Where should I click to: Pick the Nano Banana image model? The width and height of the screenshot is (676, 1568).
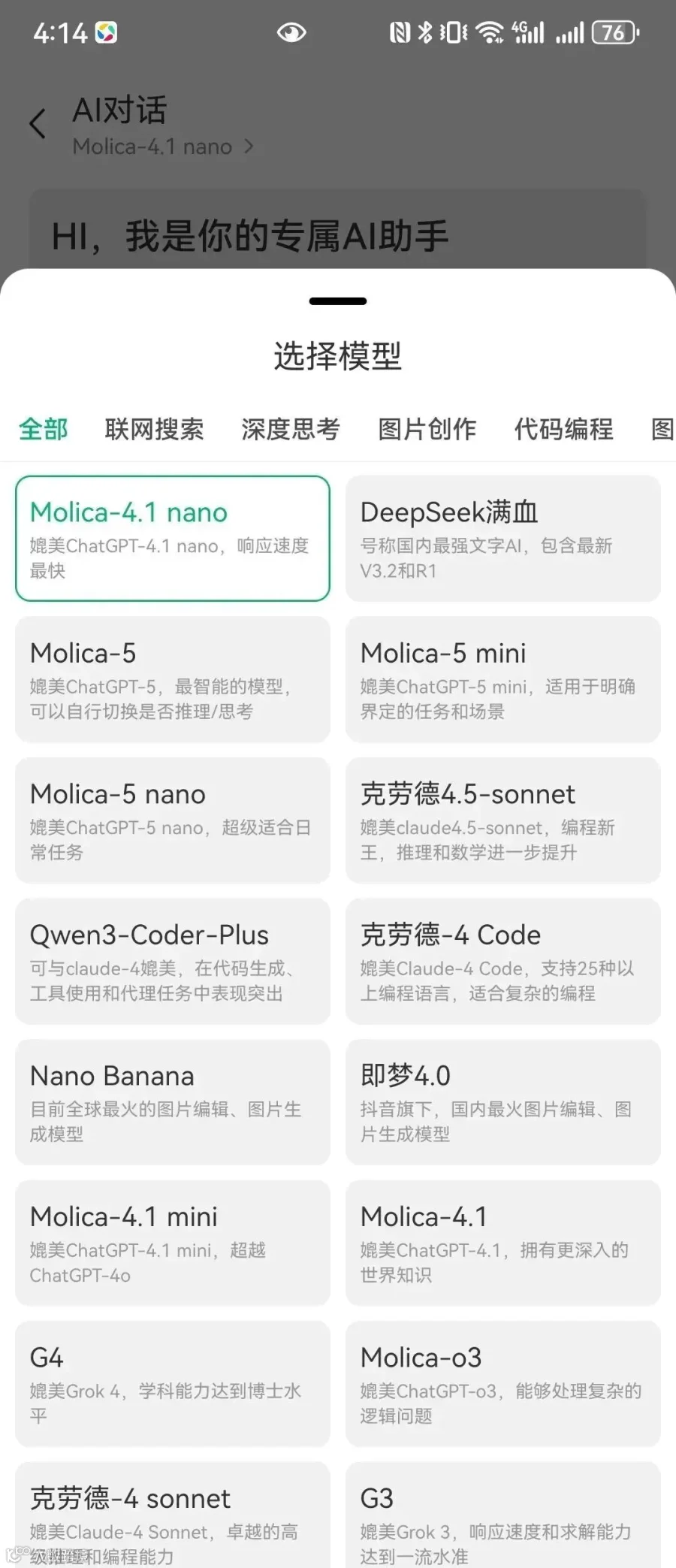click(173, 1102)
